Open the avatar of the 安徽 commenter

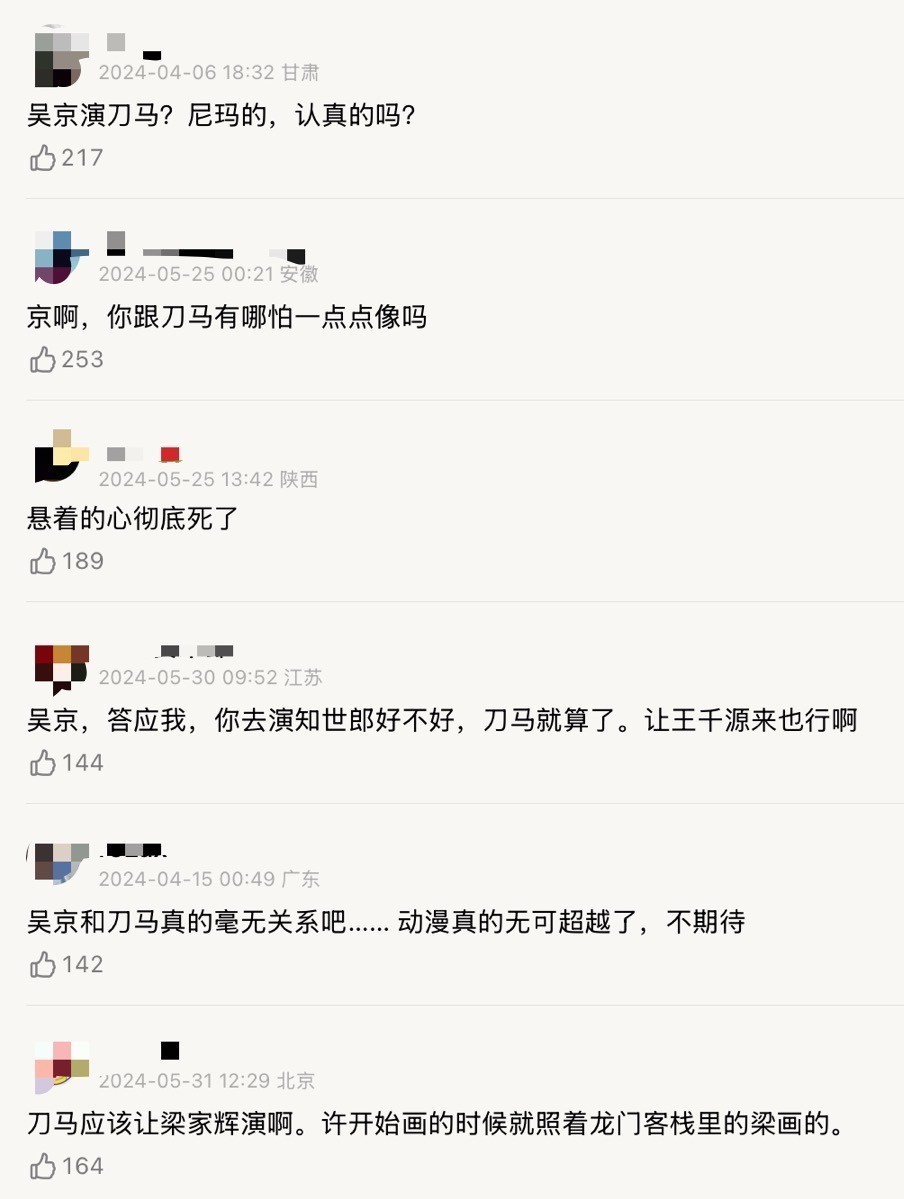coord(61,258)
